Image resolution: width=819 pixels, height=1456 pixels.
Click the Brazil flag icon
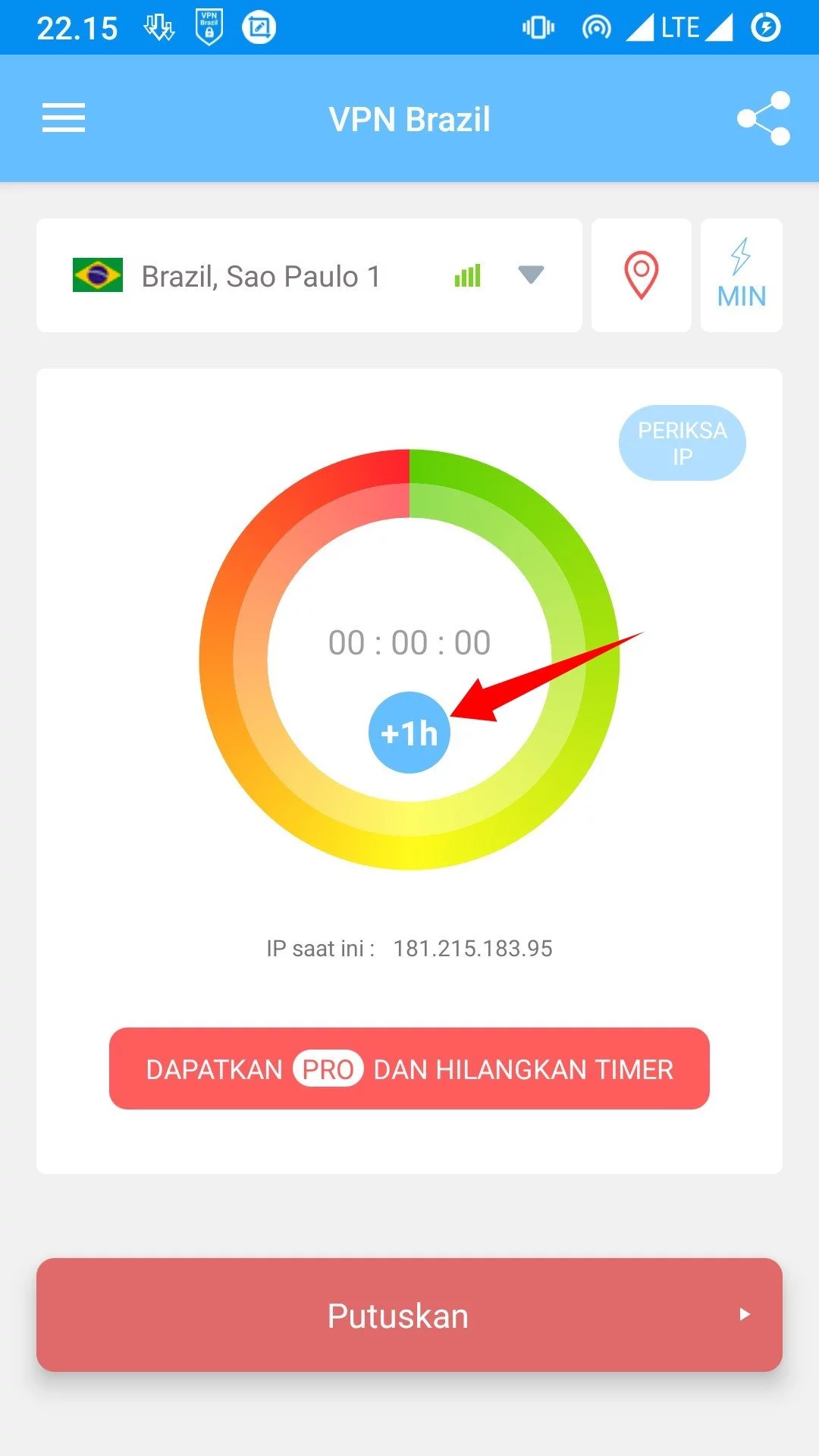pyautogui.click(x=98, y=275)
